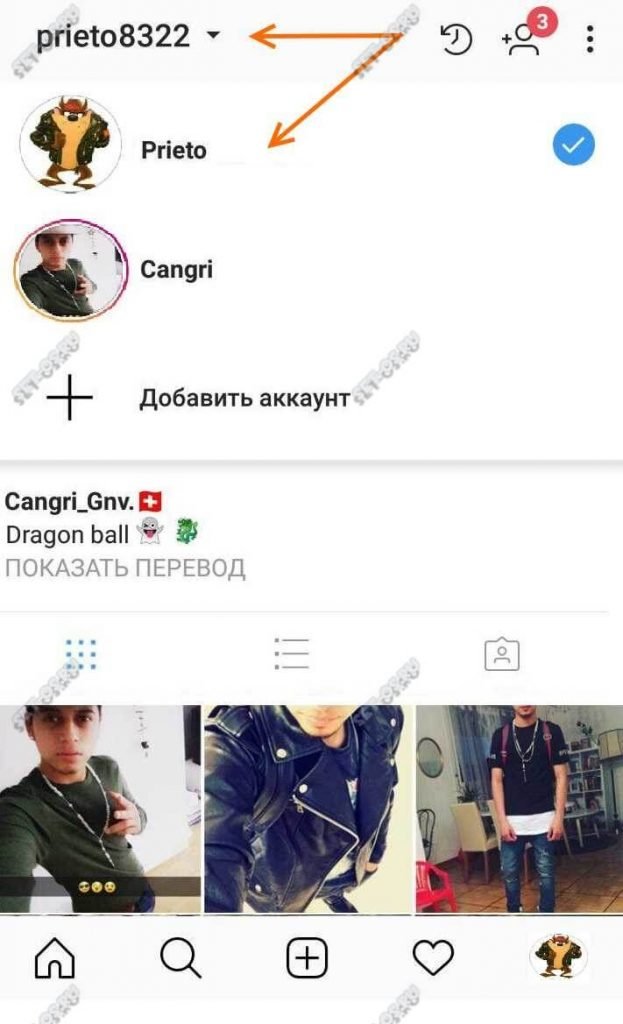The image size is (623, 1024).
Task: Open the green sweater selfie photo
Action: point(101,808)
